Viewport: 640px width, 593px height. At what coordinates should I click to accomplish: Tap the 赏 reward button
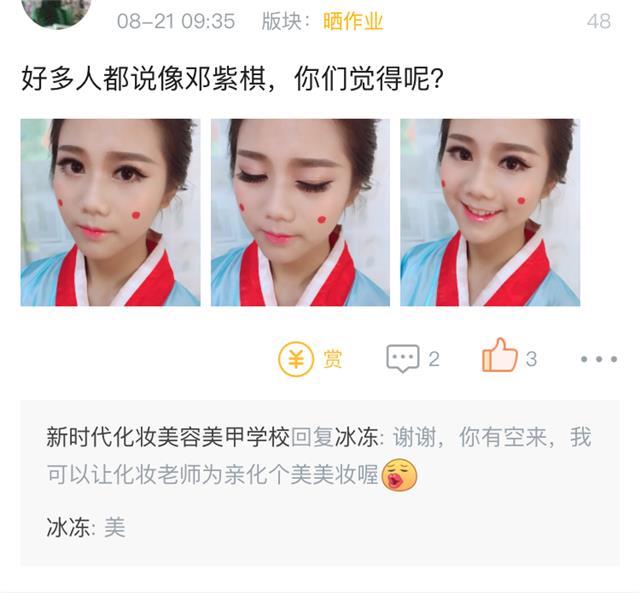(x=310, y=358)
